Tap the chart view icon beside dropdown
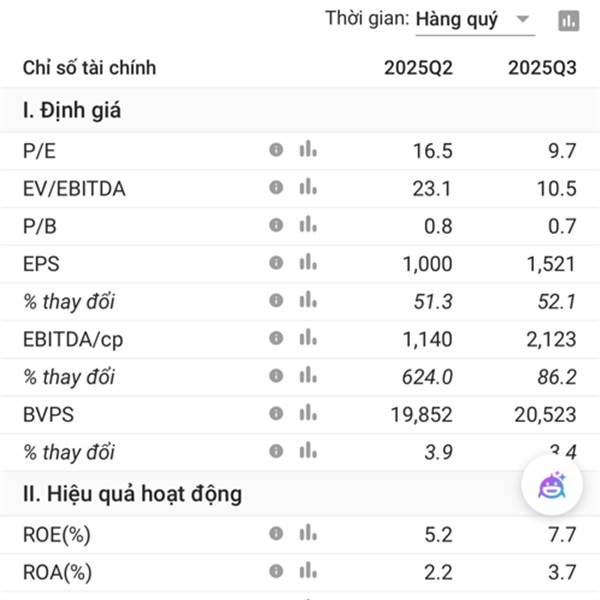 [569, 21]
